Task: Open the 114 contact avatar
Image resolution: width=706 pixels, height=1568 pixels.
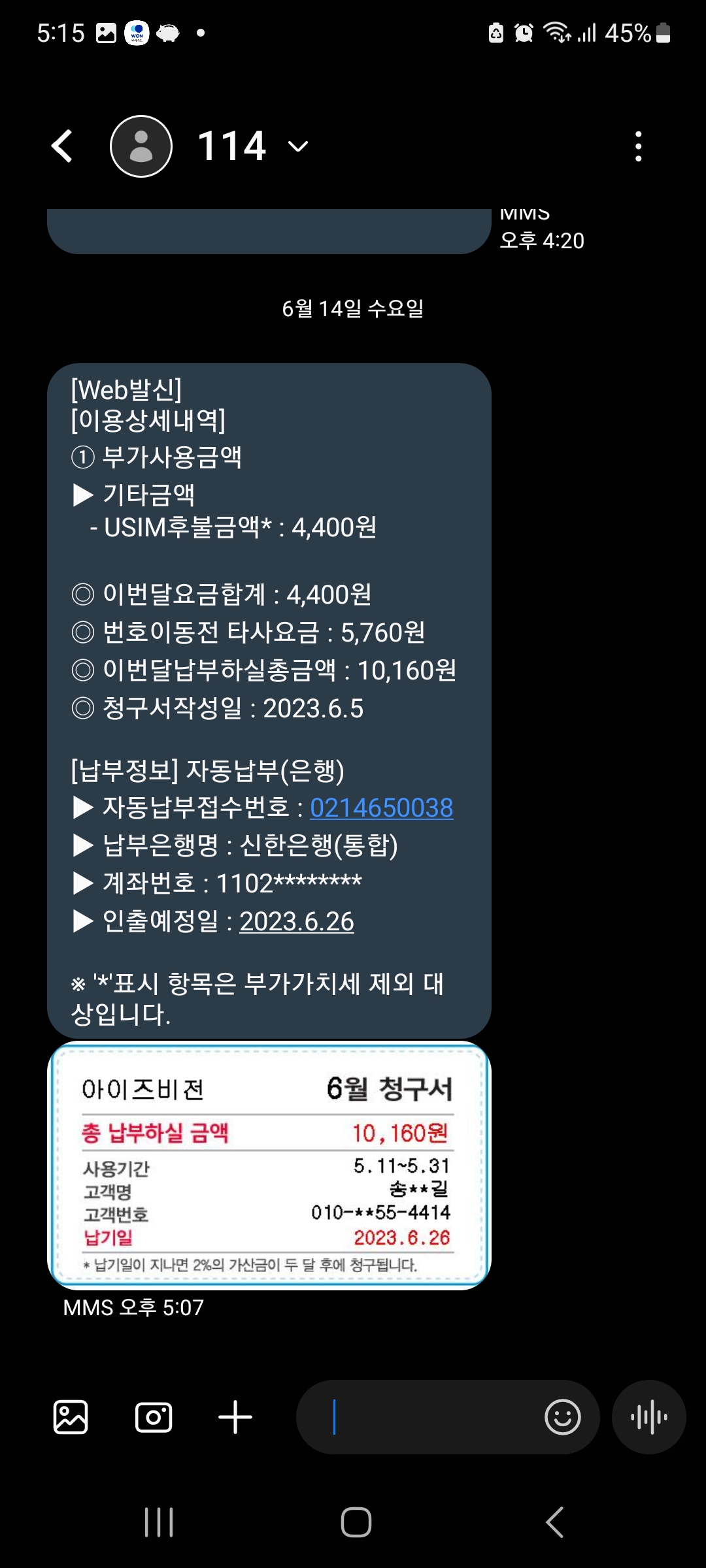Action: point(141,146)
